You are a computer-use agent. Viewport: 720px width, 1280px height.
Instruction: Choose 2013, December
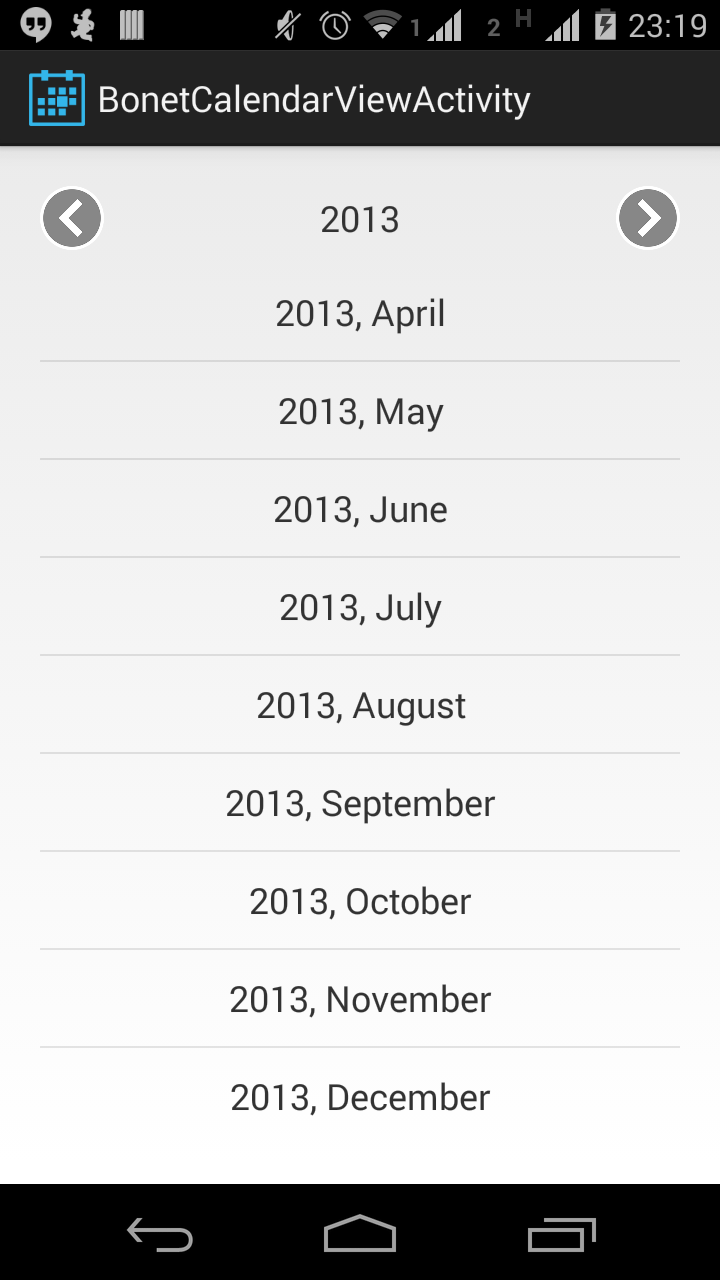pos(360,1098)
